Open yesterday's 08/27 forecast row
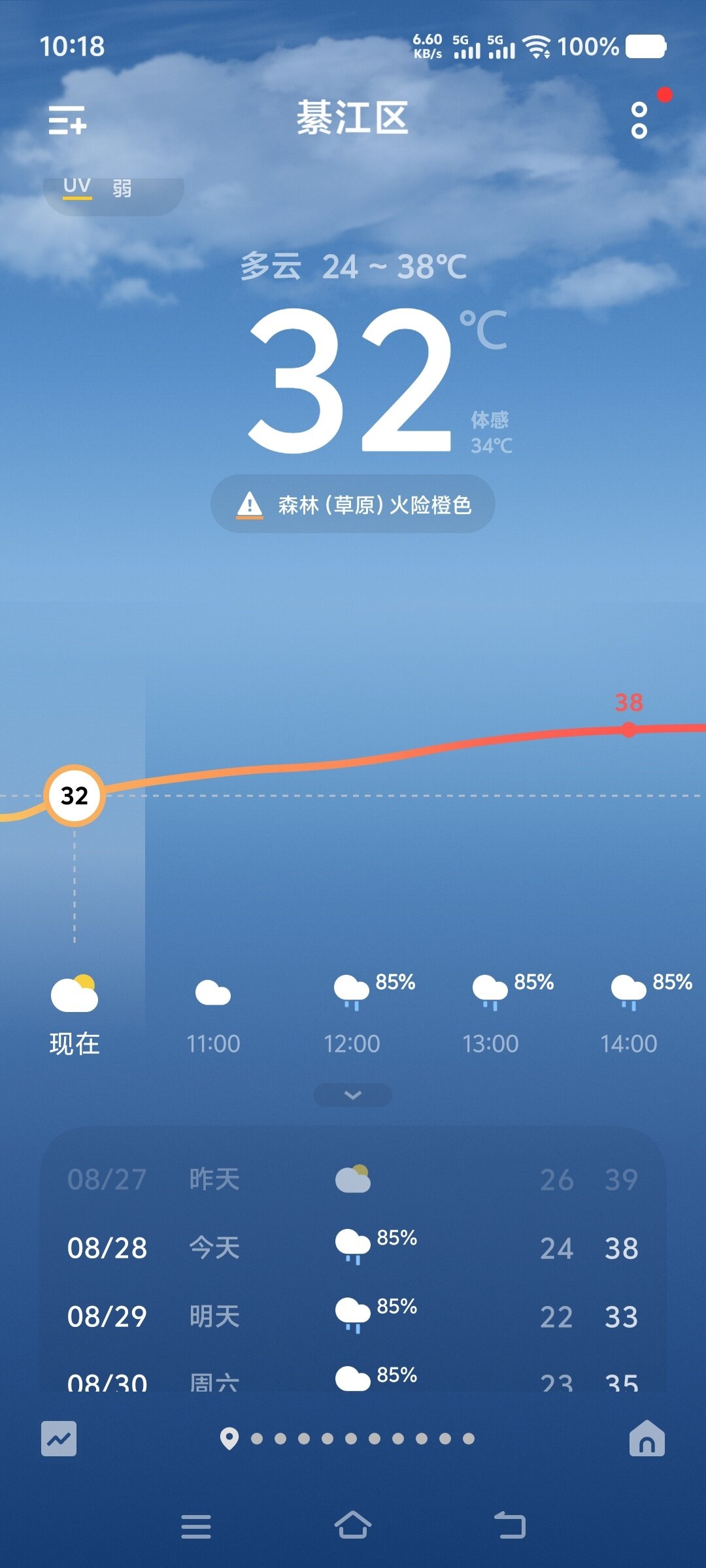 coord(353,1179)
